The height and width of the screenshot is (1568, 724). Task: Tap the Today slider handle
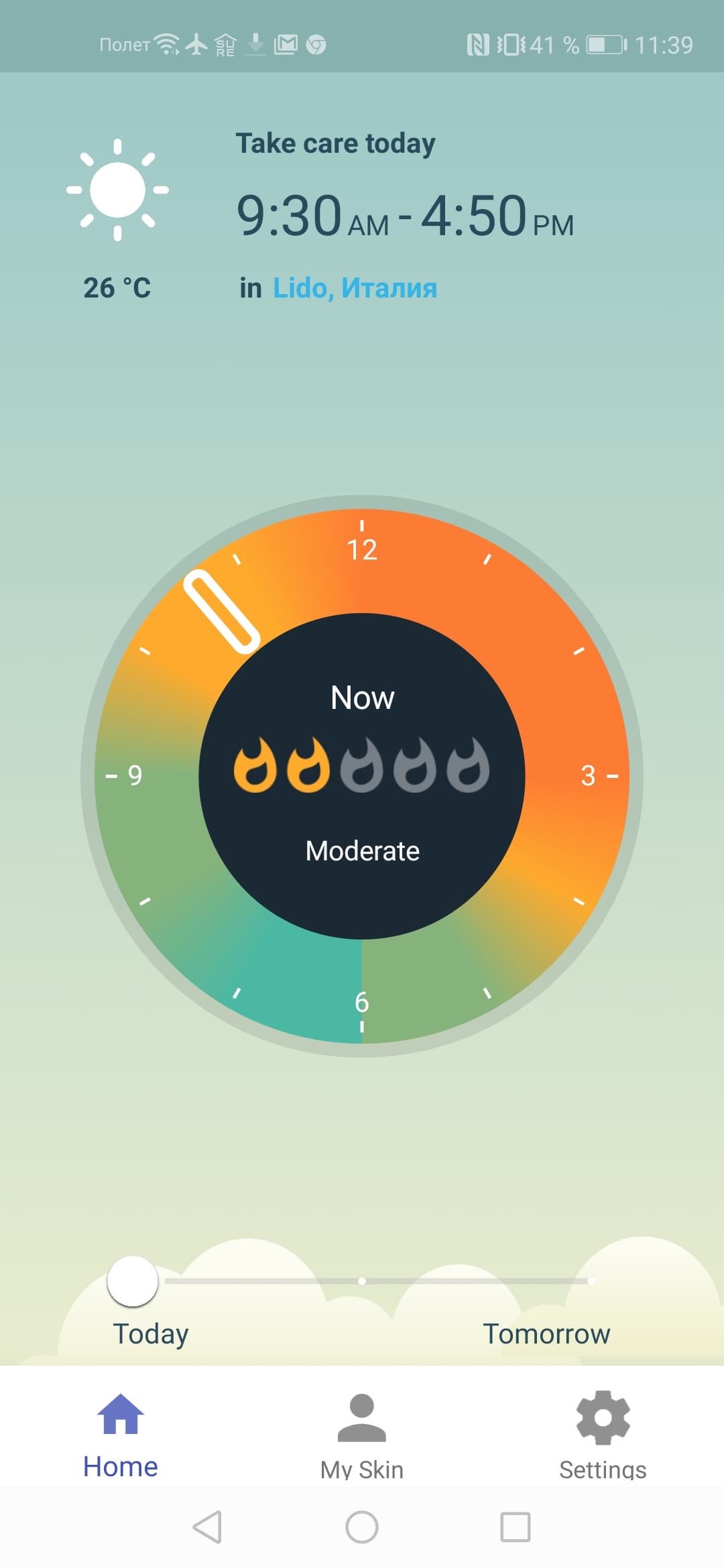(133, 1281)
